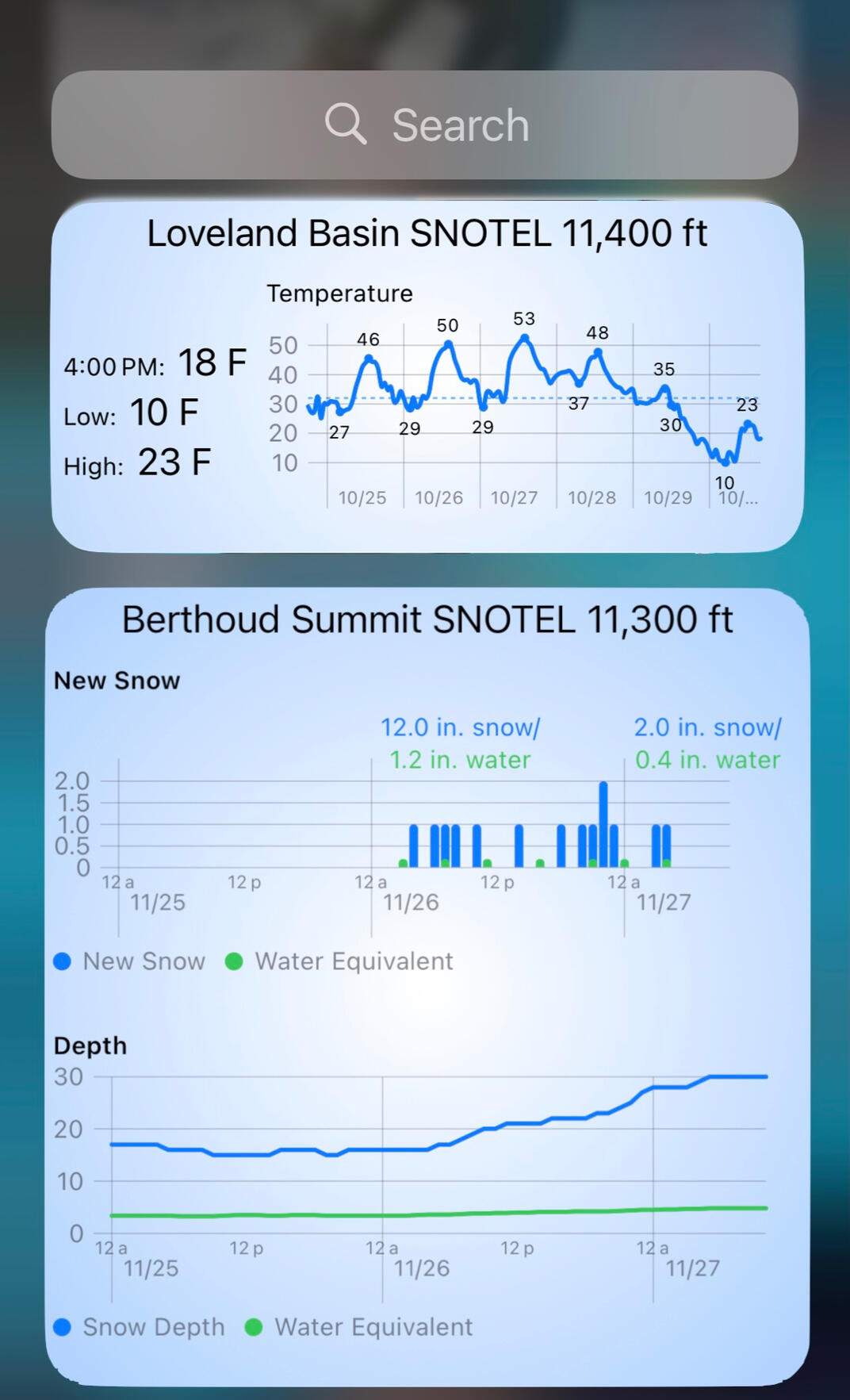
Task: Open the Loveland Basin SNOTEL temperature widget
Action: (x=427, y=377)
